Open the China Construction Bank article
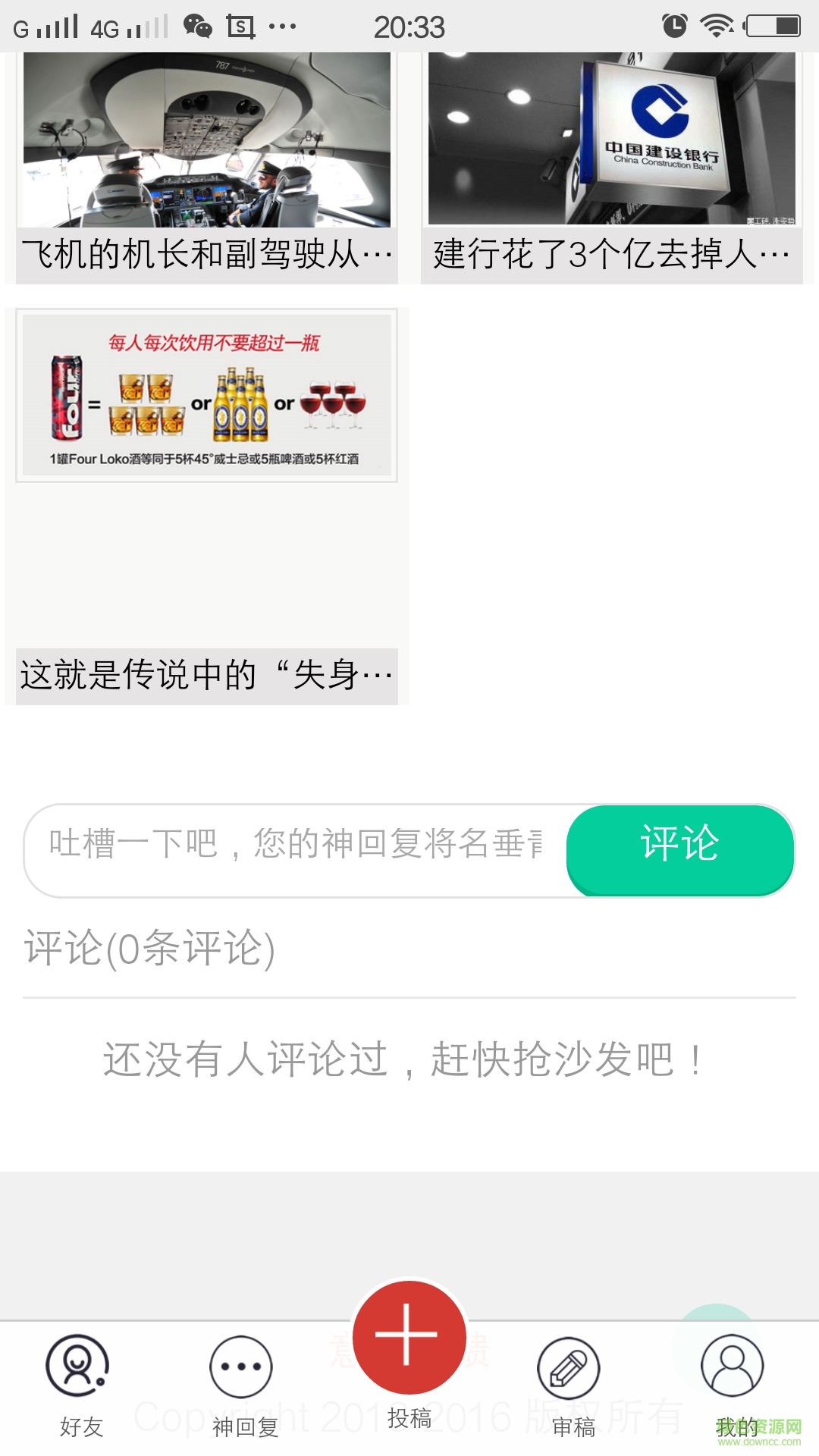819x1456 pixels. pyautogui.click(x=611, y=167)
